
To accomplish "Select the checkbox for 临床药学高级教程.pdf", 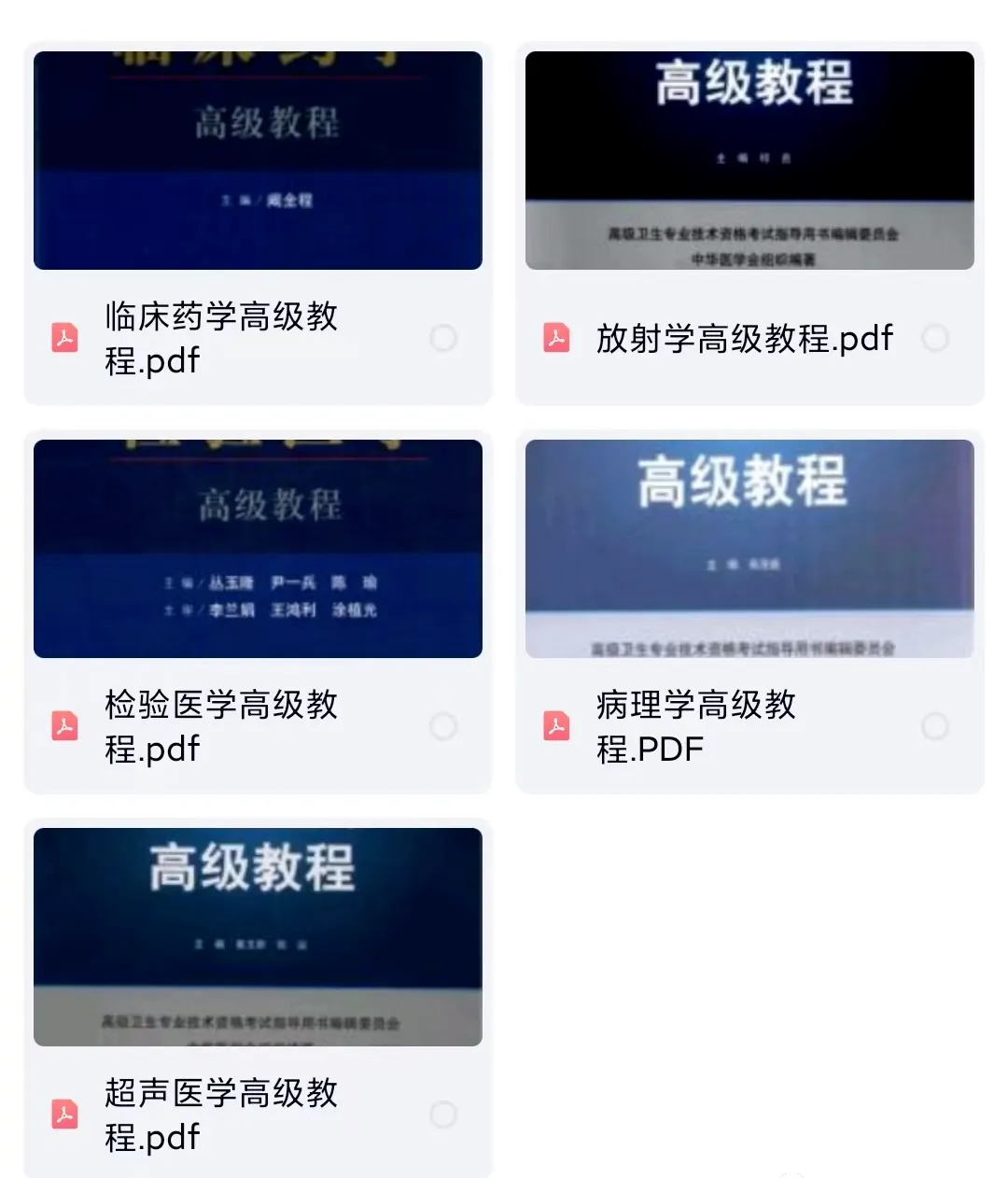I will pos(443,338).
